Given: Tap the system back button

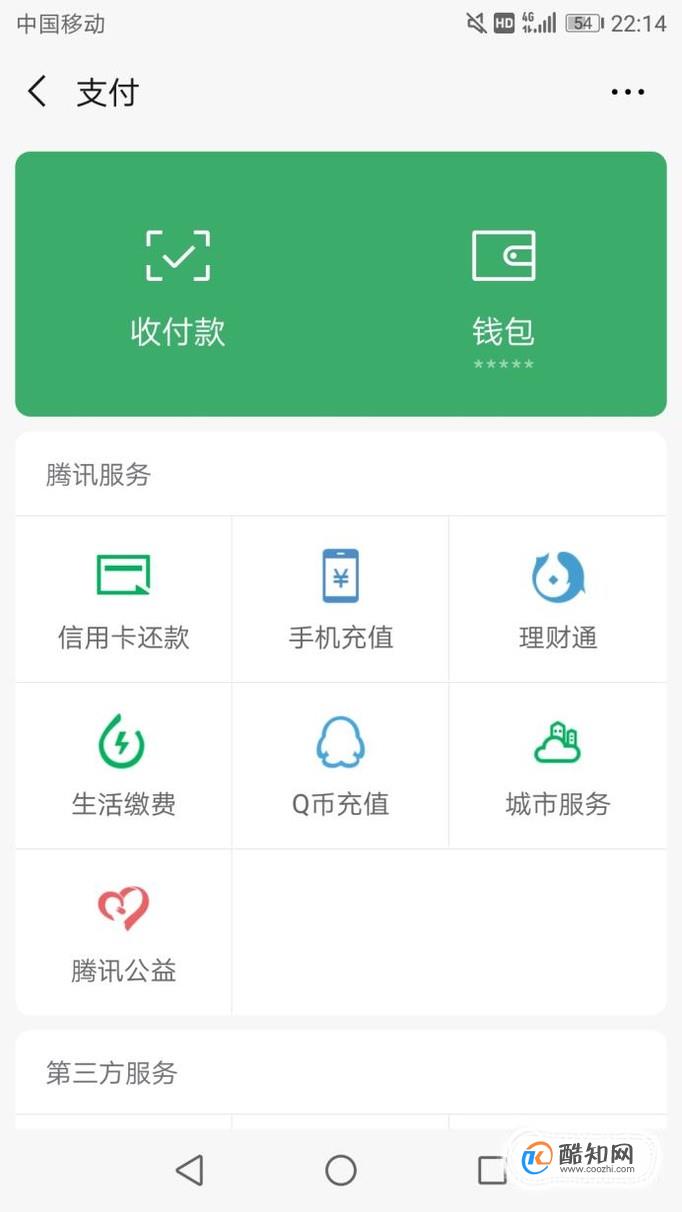Looking at the screenshot, I should point(189,1170).
